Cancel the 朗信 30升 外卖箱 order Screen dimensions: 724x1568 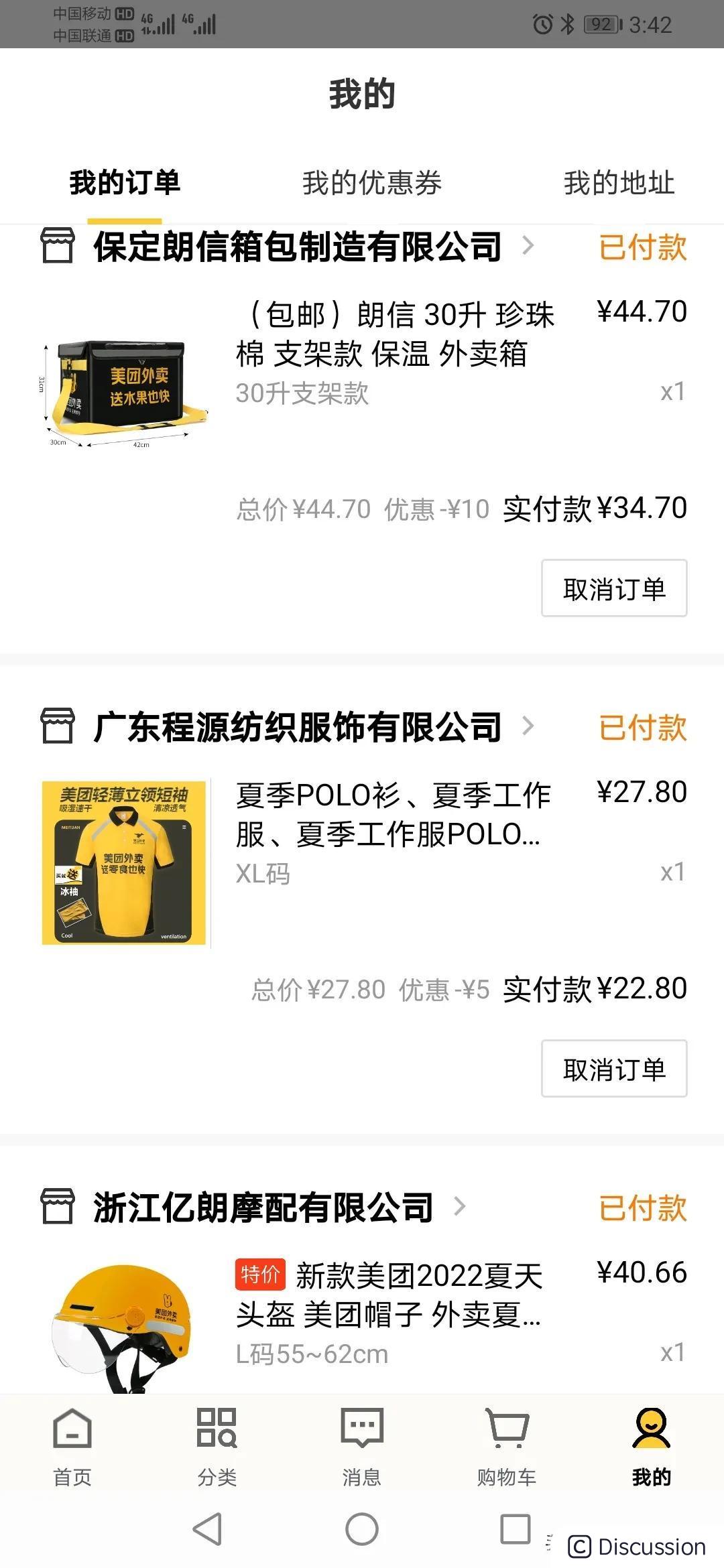point(613,588)
